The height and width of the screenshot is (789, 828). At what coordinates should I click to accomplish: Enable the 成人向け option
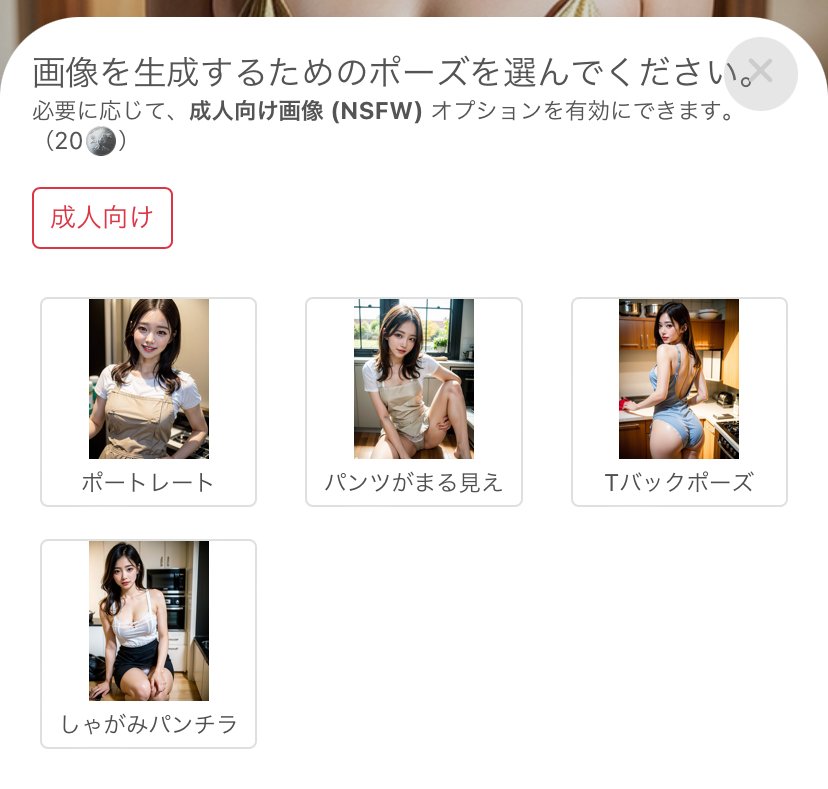[102, 218]
